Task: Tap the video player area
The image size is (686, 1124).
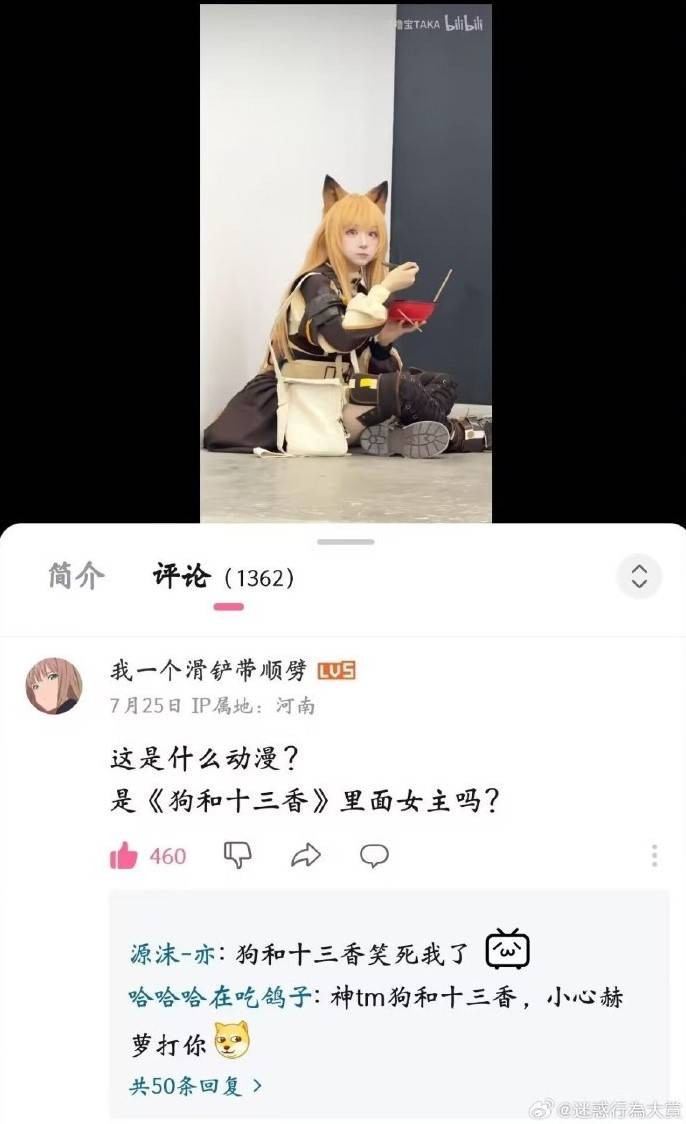Action: [345, 262]
